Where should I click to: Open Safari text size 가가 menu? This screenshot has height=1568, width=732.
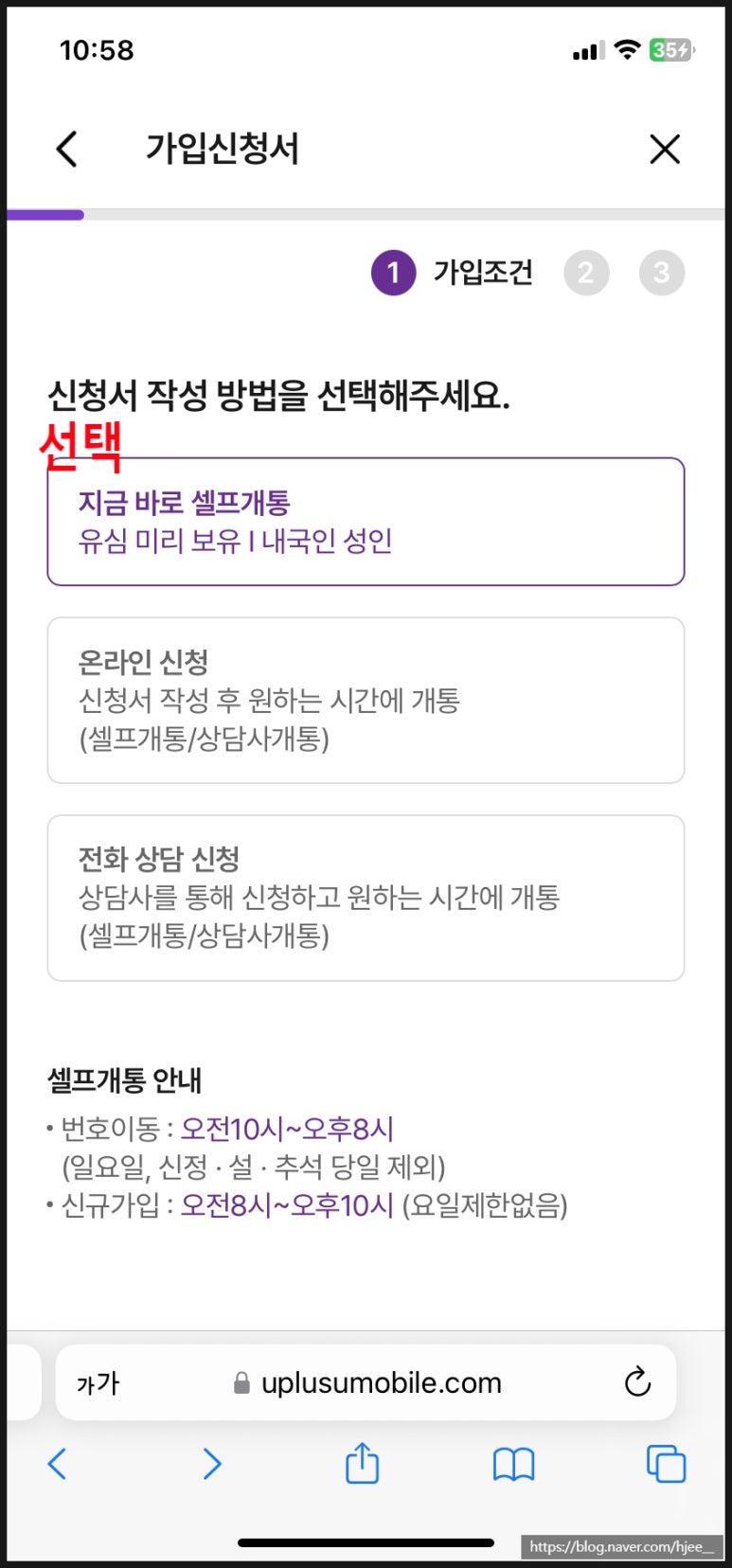[98, 1383]
